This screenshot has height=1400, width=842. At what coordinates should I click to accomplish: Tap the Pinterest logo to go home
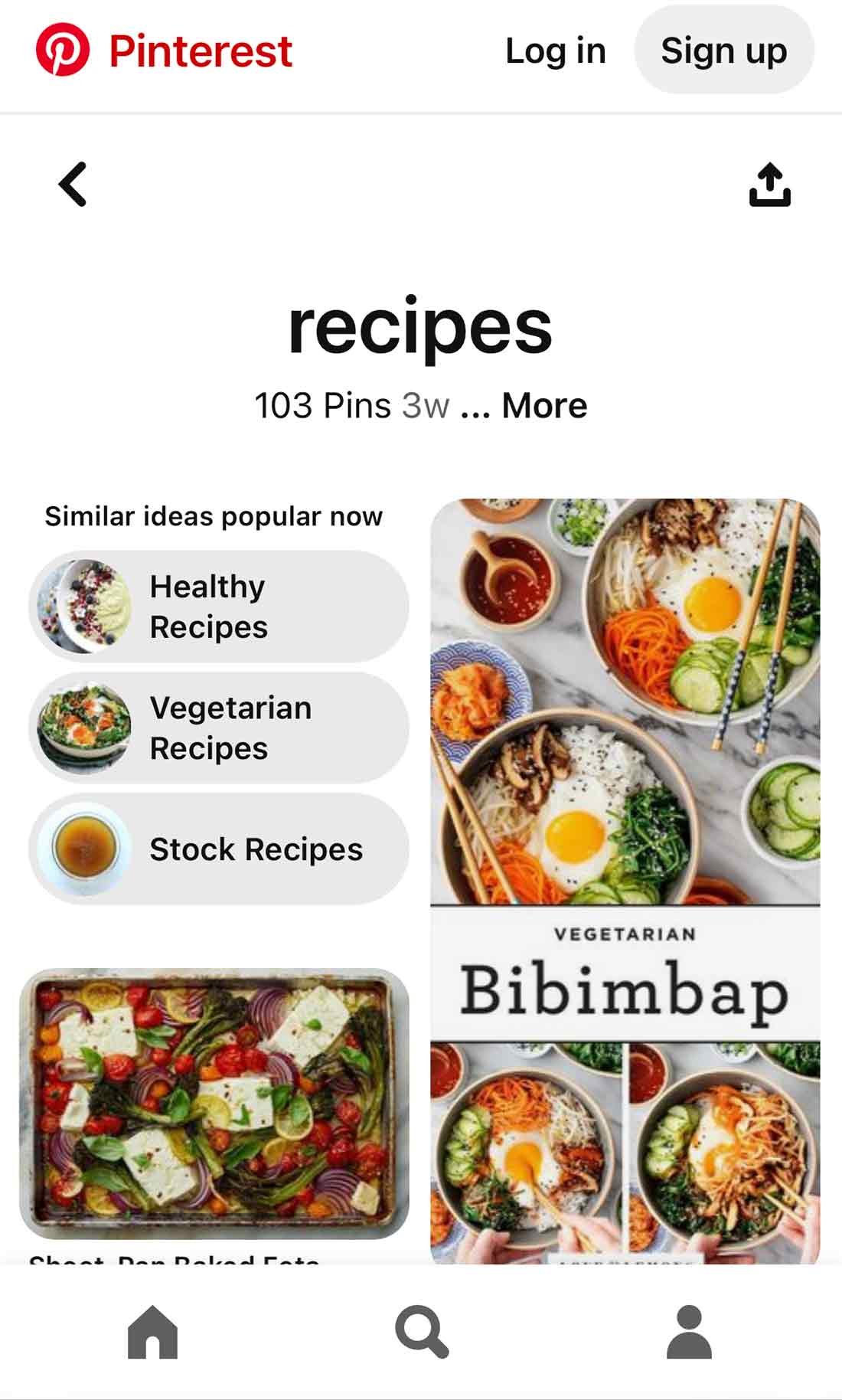165,51
